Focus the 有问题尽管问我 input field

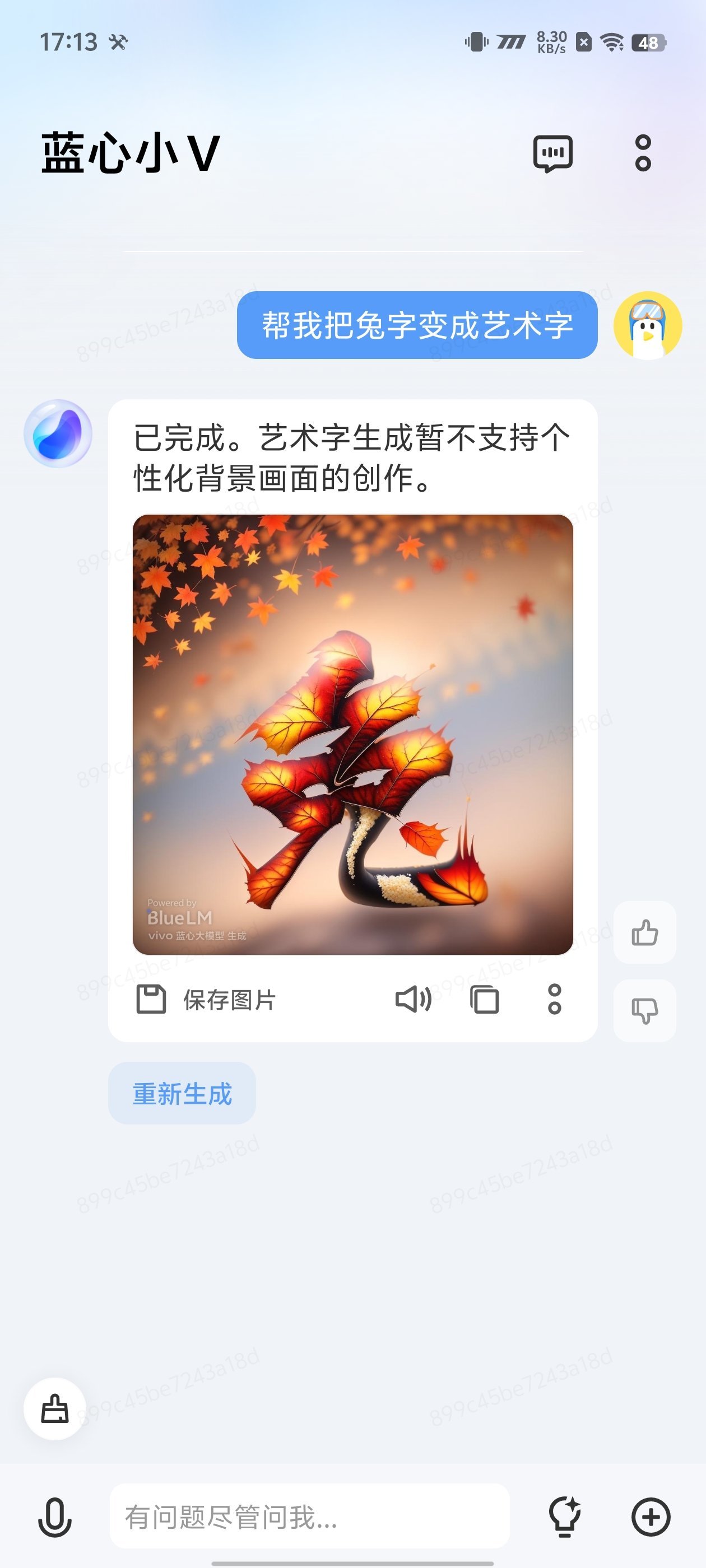click(x=309, y=1517)
